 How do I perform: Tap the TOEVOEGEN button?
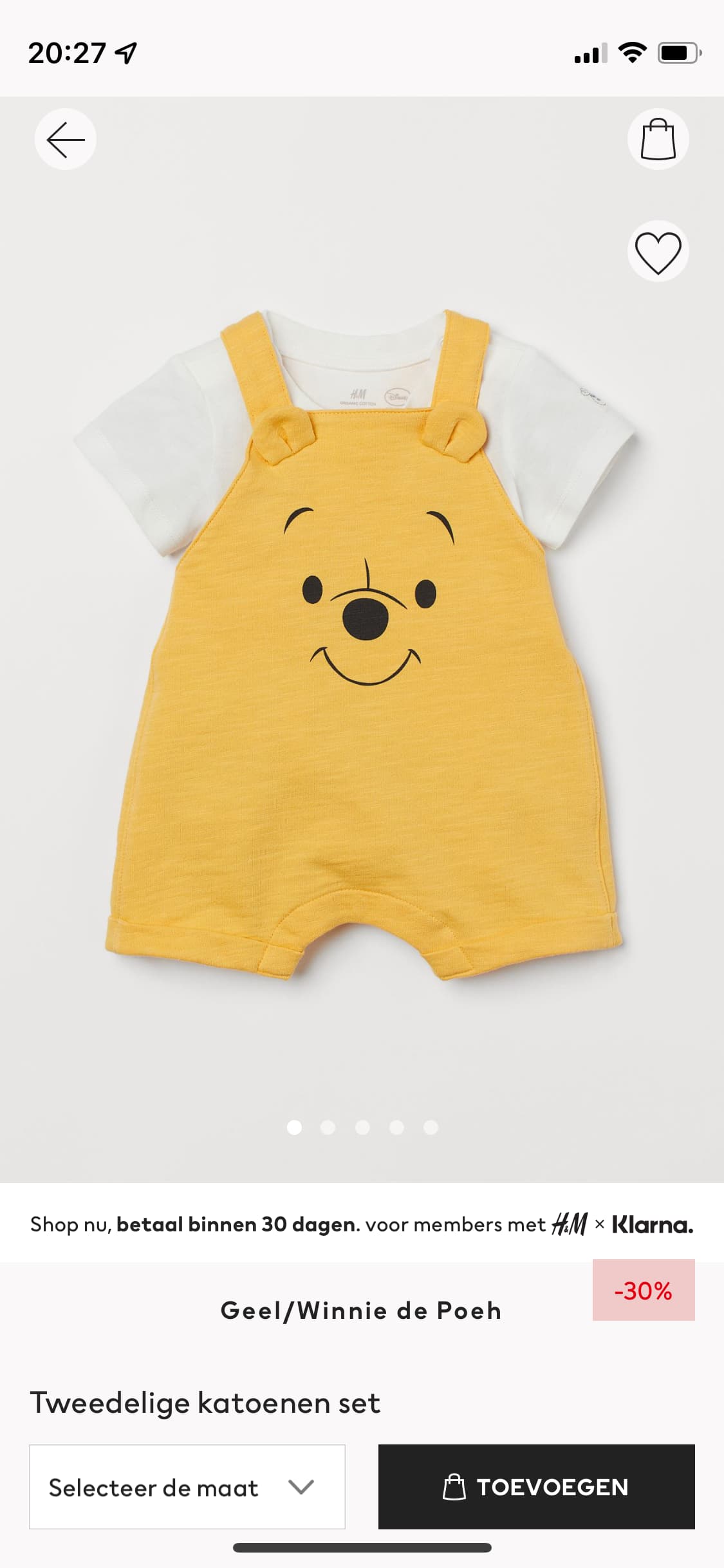[536, 1487]
